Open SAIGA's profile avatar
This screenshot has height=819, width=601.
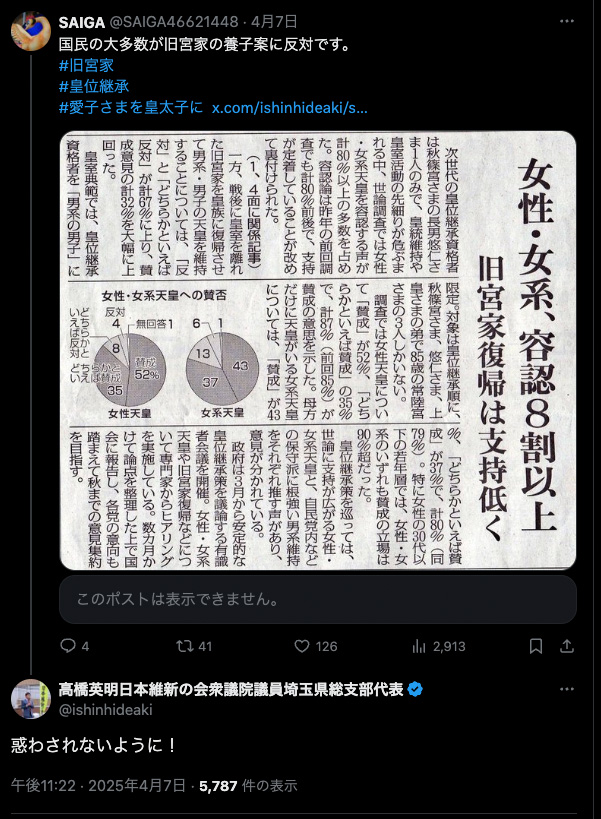click(30, 32)
